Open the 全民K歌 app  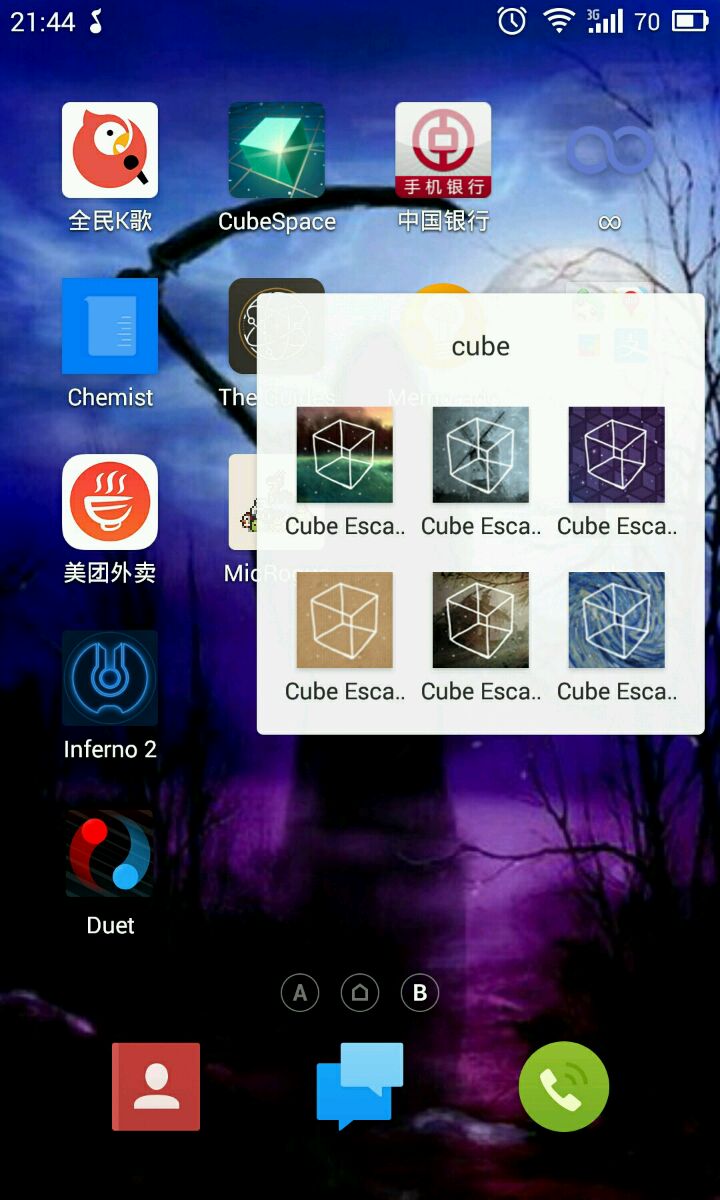coord(110,150)
